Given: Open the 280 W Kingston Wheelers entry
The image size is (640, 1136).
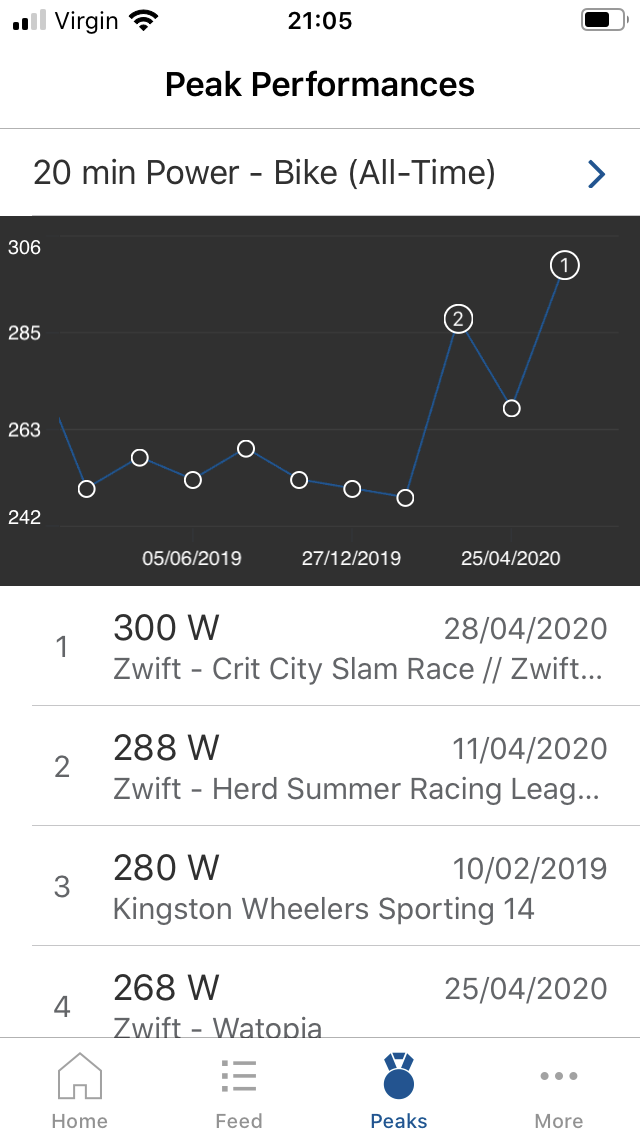Looking at the screenshot, I should (x=320, y=887).
